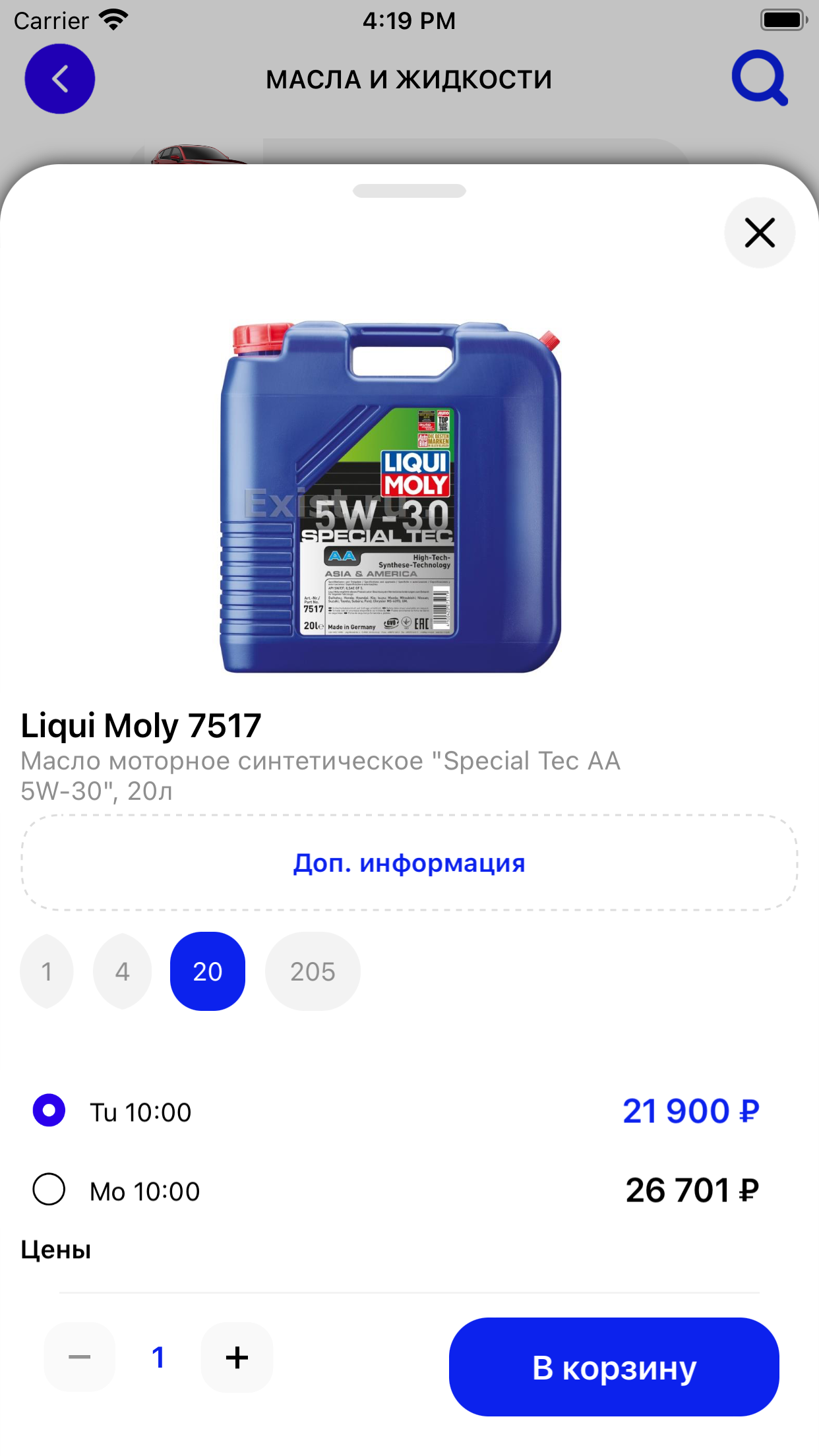Select the Mo 10:00 delivery option
This screenshot has width=819, height=1456.
[x=396, y=1190]
